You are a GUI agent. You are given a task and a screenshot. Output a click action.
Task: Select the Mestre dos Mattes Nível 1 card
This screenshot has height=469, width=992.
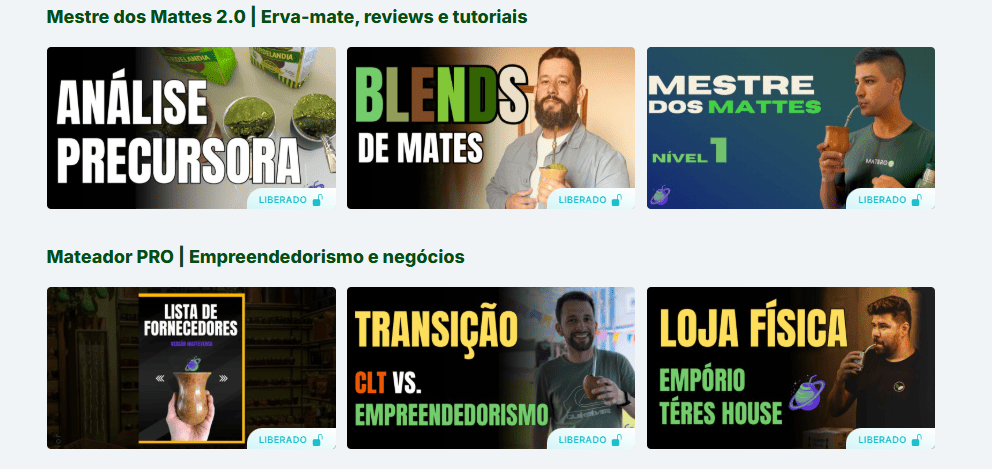[x=790, y=128]
